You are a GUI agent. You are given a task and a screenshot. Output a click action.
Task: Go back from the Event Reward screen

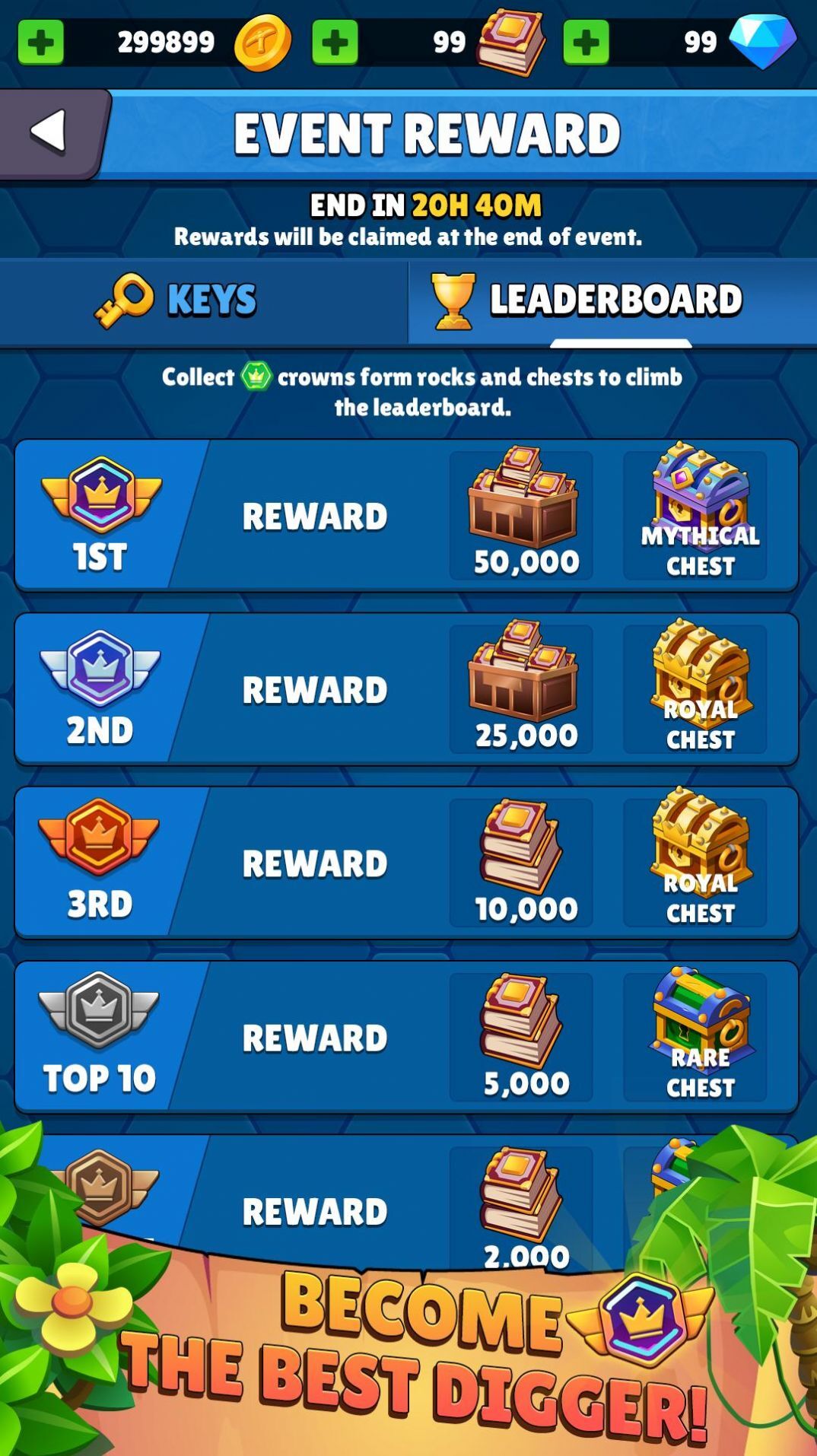(x=50, y=132)
